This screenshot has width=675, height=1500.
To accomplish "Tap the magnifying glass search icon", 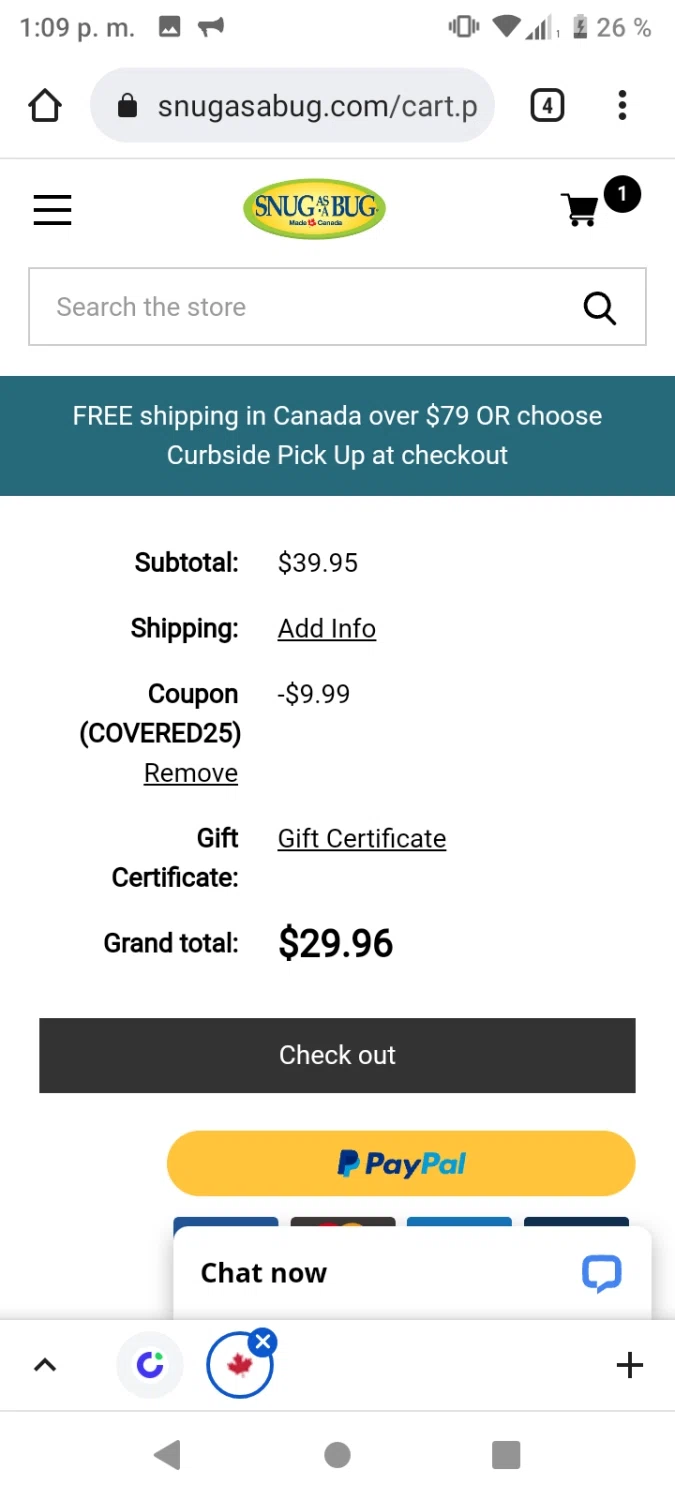I will coord(599,308).
